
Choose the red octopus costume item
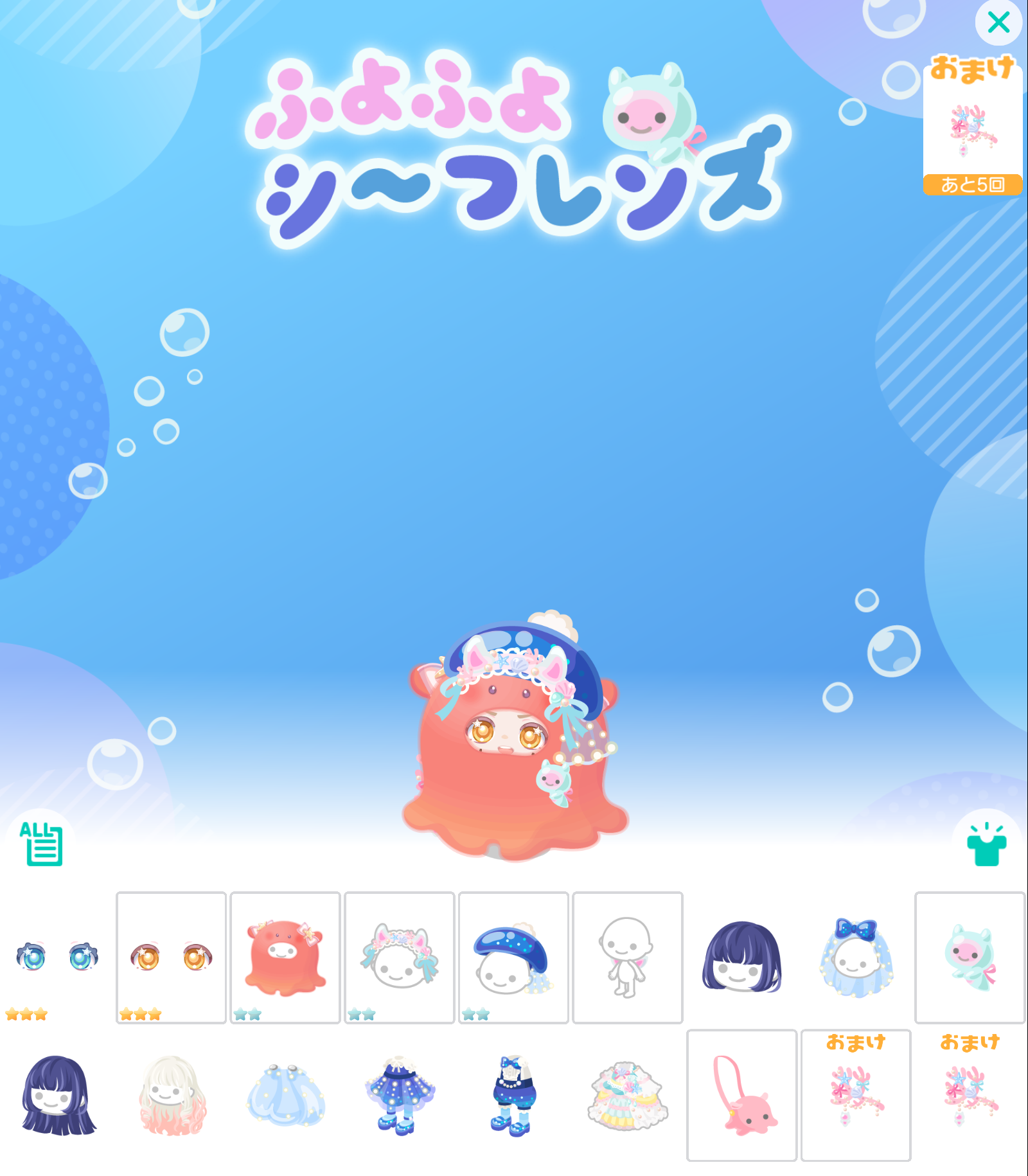[285, 957]
